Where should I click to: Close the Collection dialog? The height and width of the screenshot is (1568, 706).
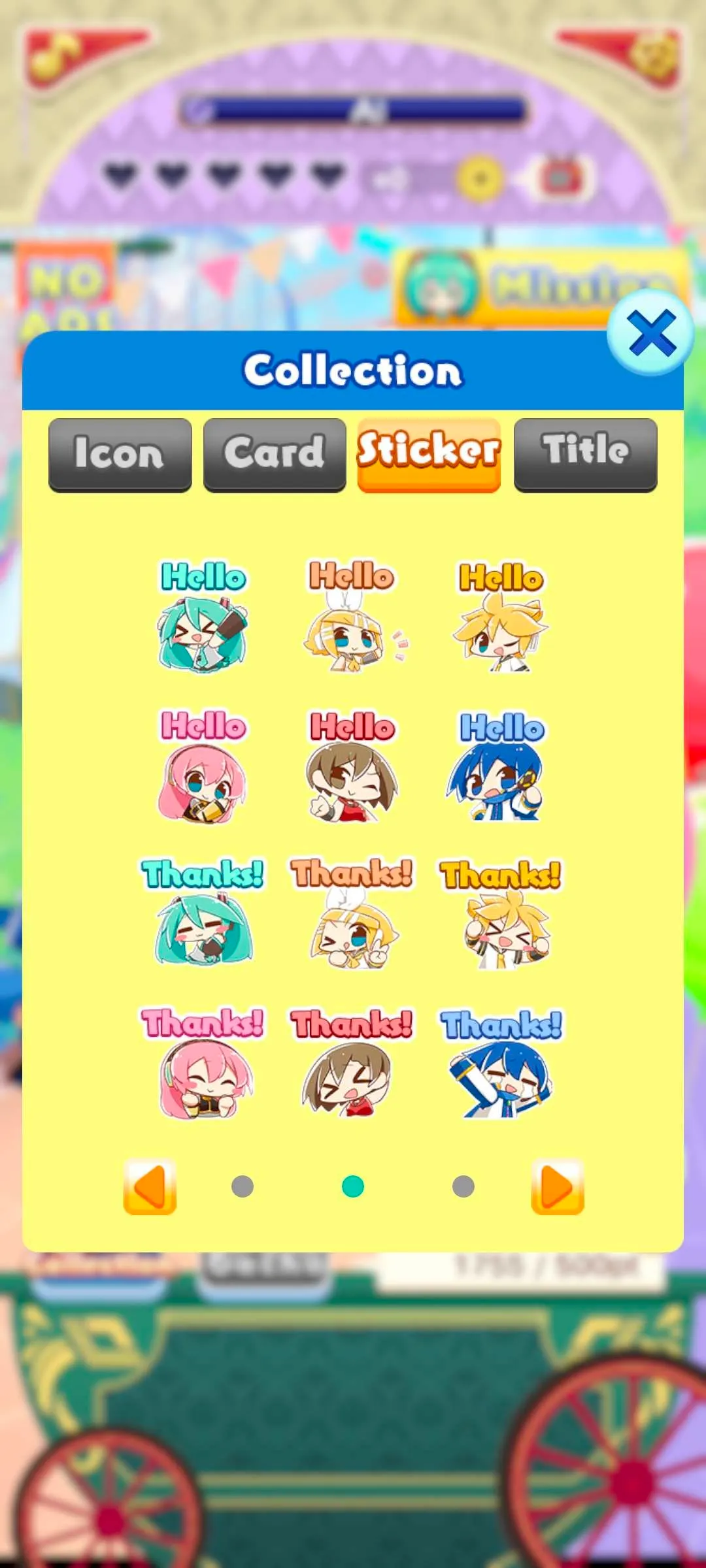click(x=650, y=333)
